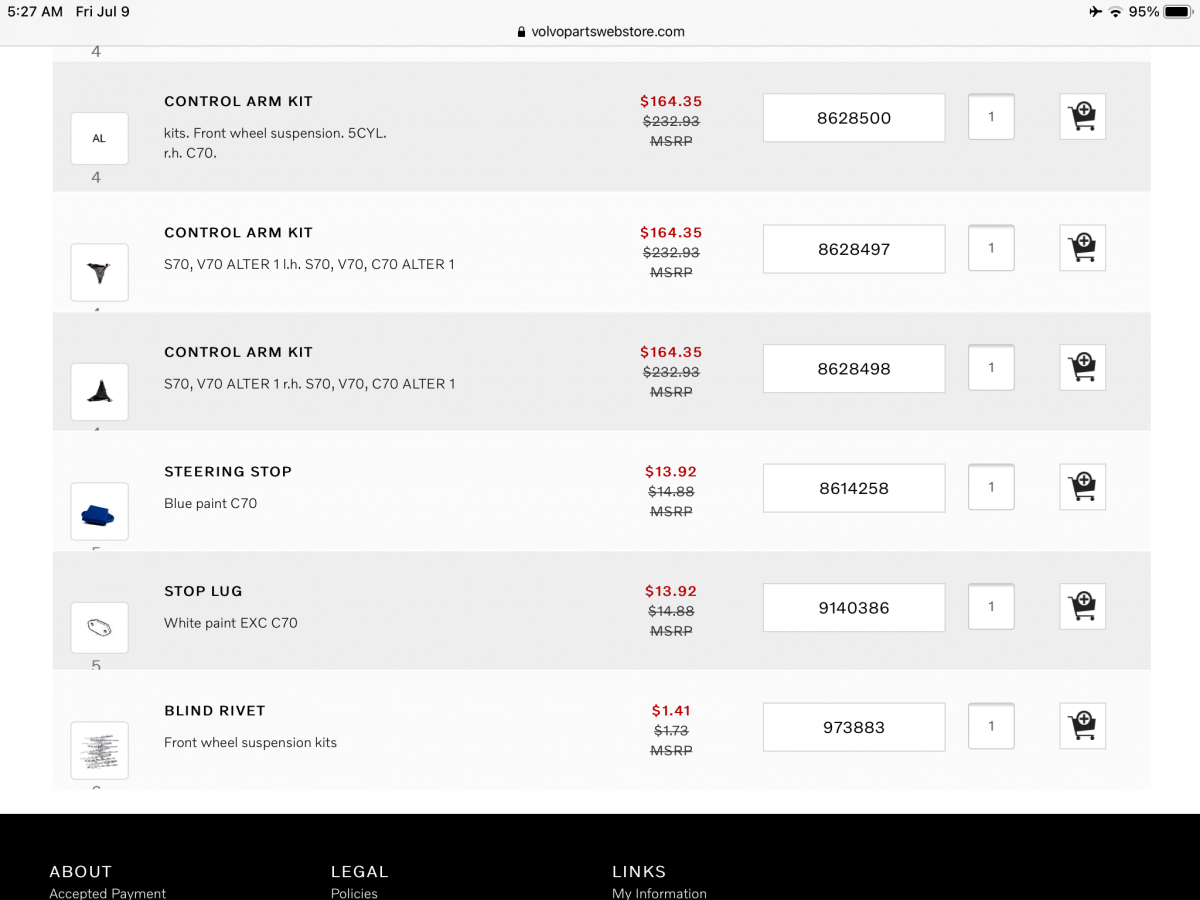Add part 8628500 to the cart
Viewport: 1200px width, 900px height.
1082,117
